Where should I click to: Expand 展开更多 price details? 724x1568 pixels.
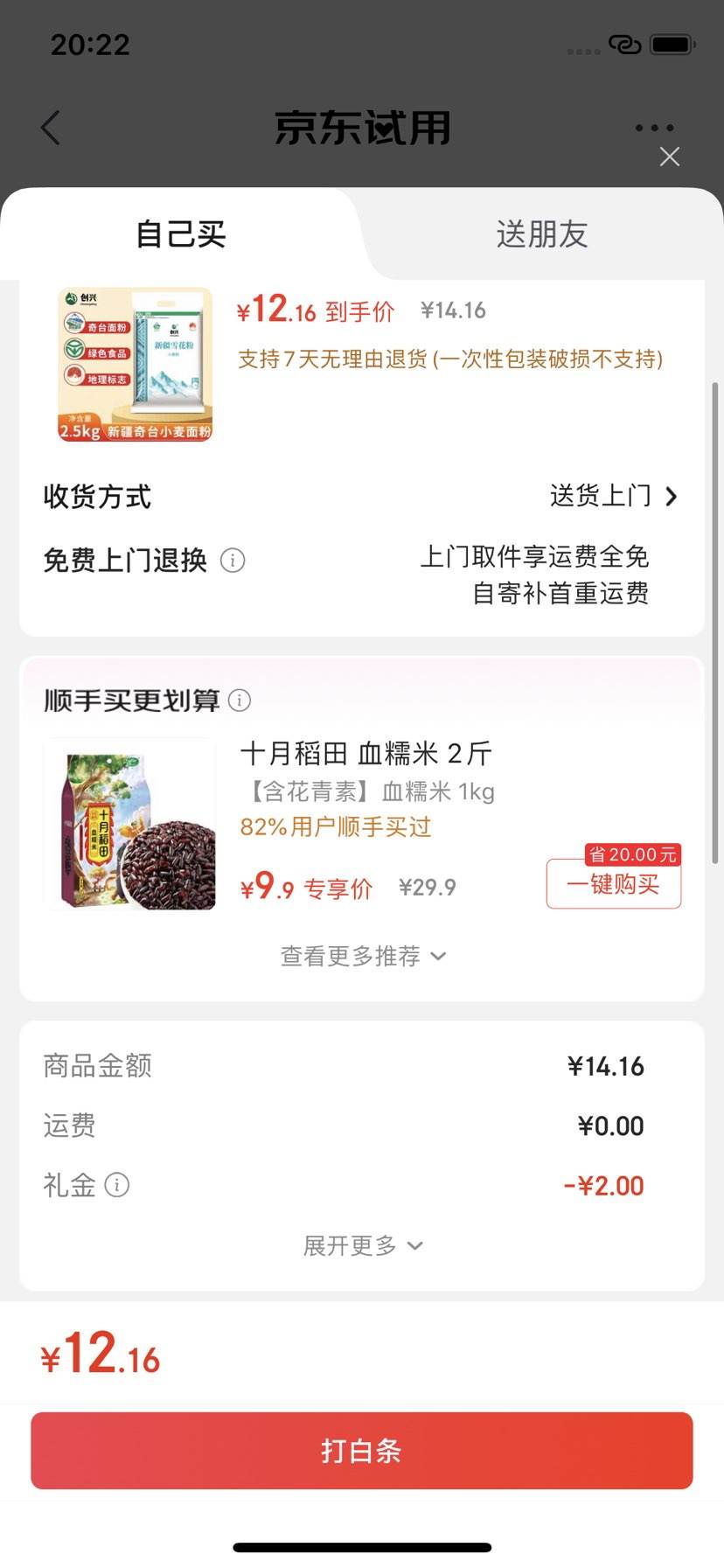point(362,1245)
